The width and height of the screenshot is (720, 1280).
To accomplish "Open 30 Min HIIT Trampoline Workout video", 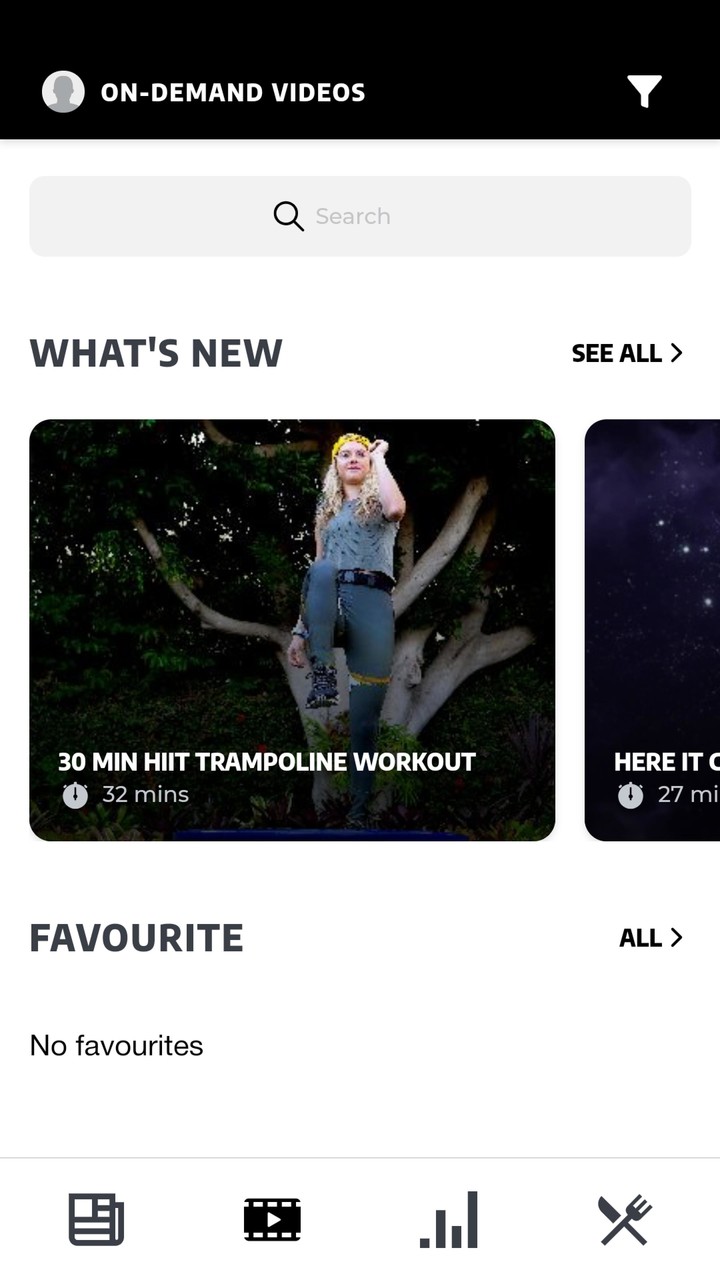I will point(292,630).
